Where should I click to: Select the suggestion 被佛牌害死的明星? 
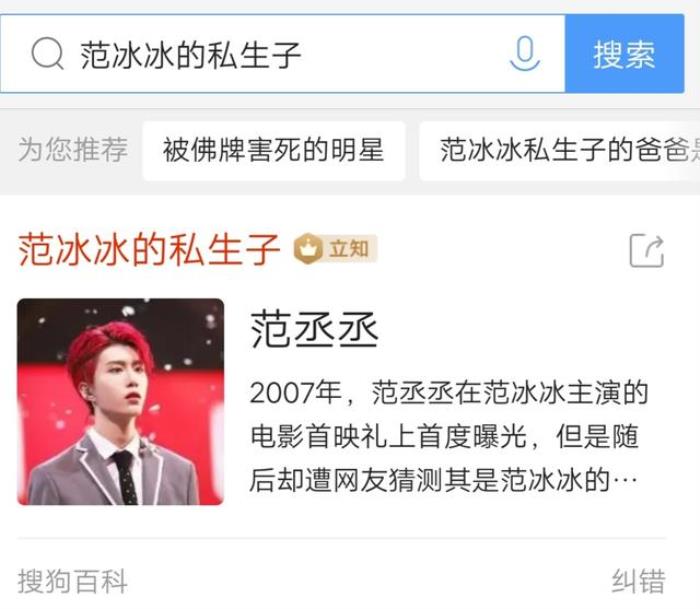273,151
